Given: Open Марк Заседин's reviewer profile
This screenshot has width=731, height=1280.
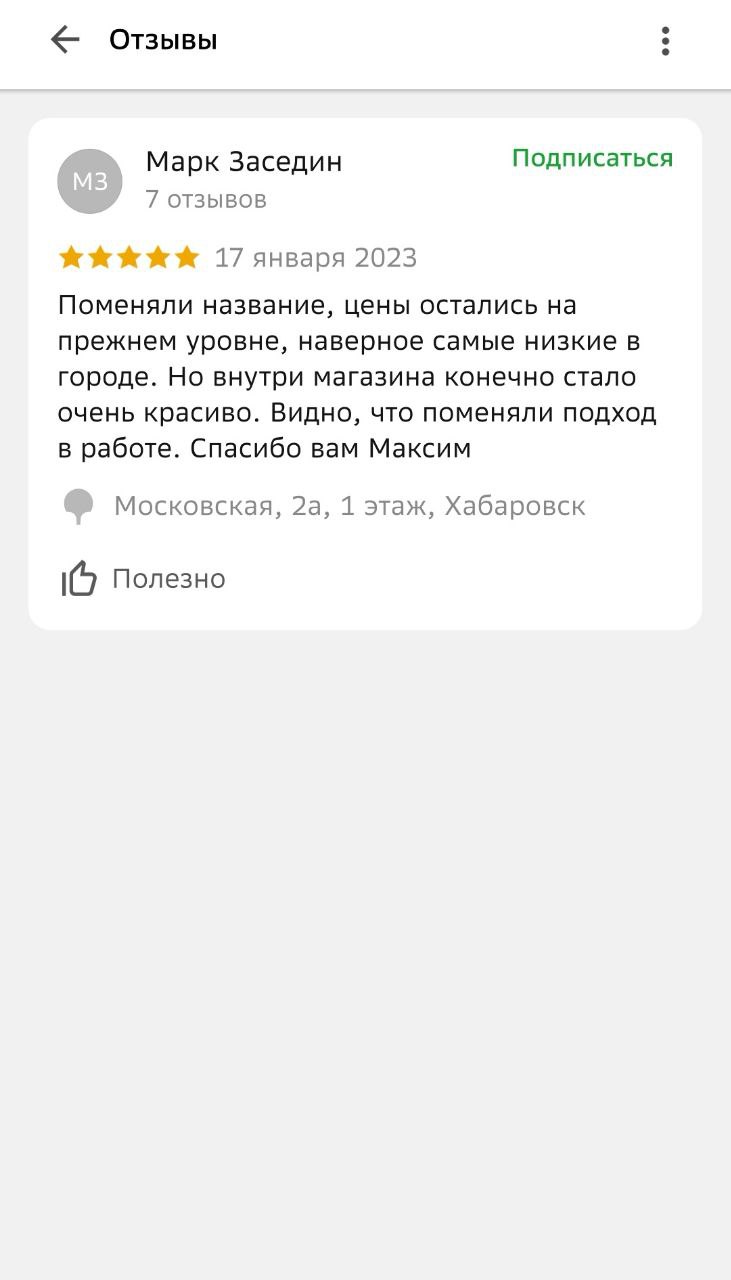Looking at the screenshot, I should click(243, 162).
